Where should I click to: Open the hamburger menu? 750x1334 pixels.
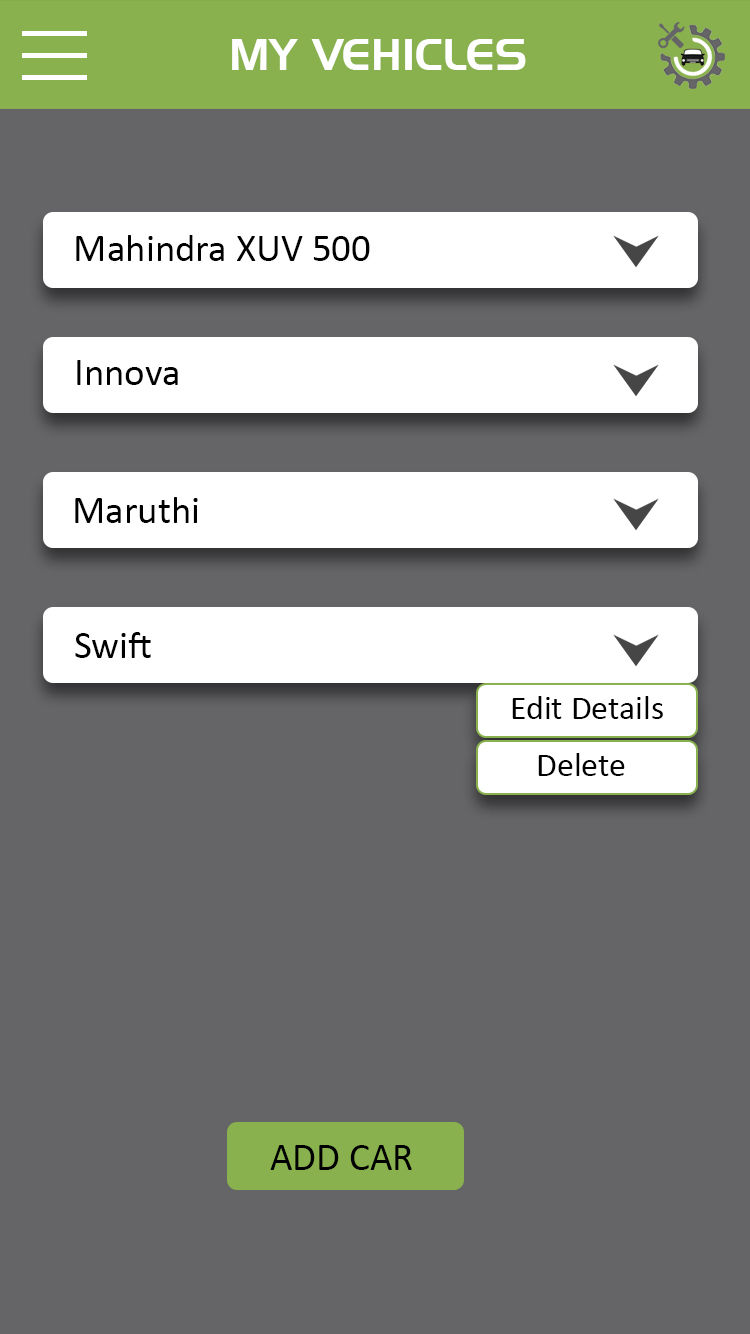[x=54, y=55]
